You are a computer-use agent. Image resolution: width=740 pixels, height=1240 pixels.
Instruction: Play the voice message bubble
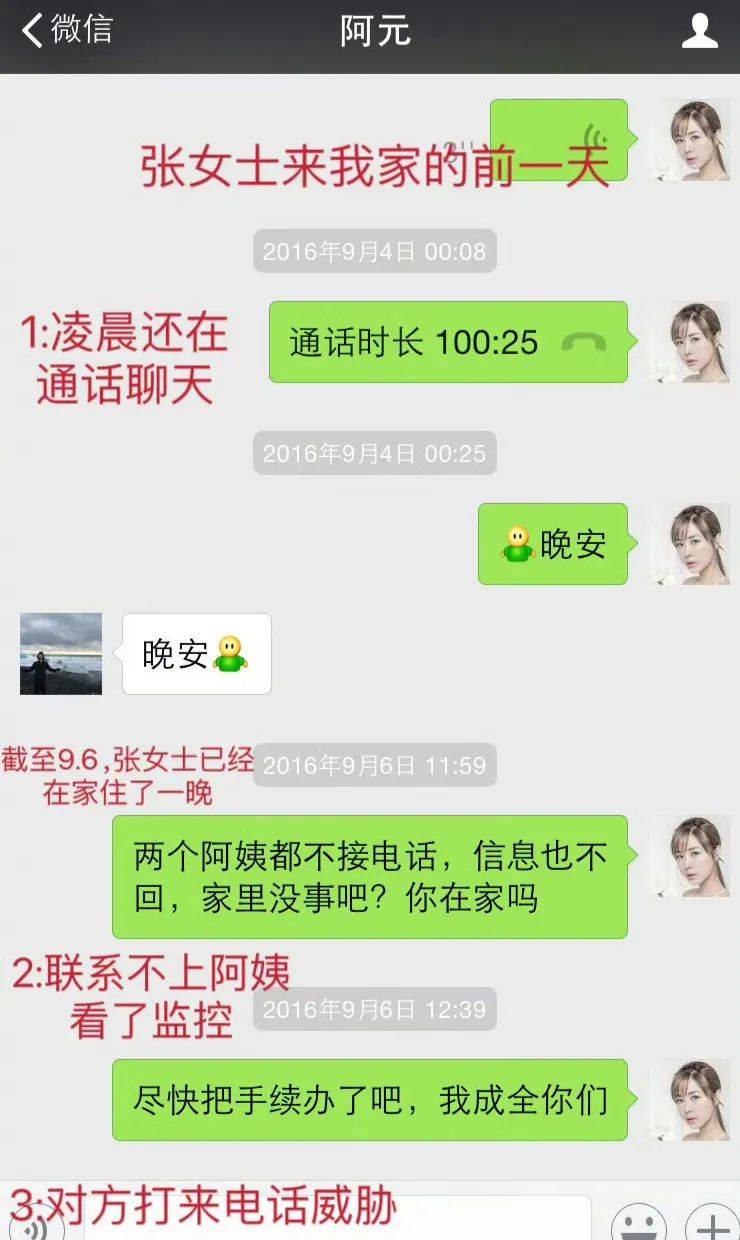559,140
